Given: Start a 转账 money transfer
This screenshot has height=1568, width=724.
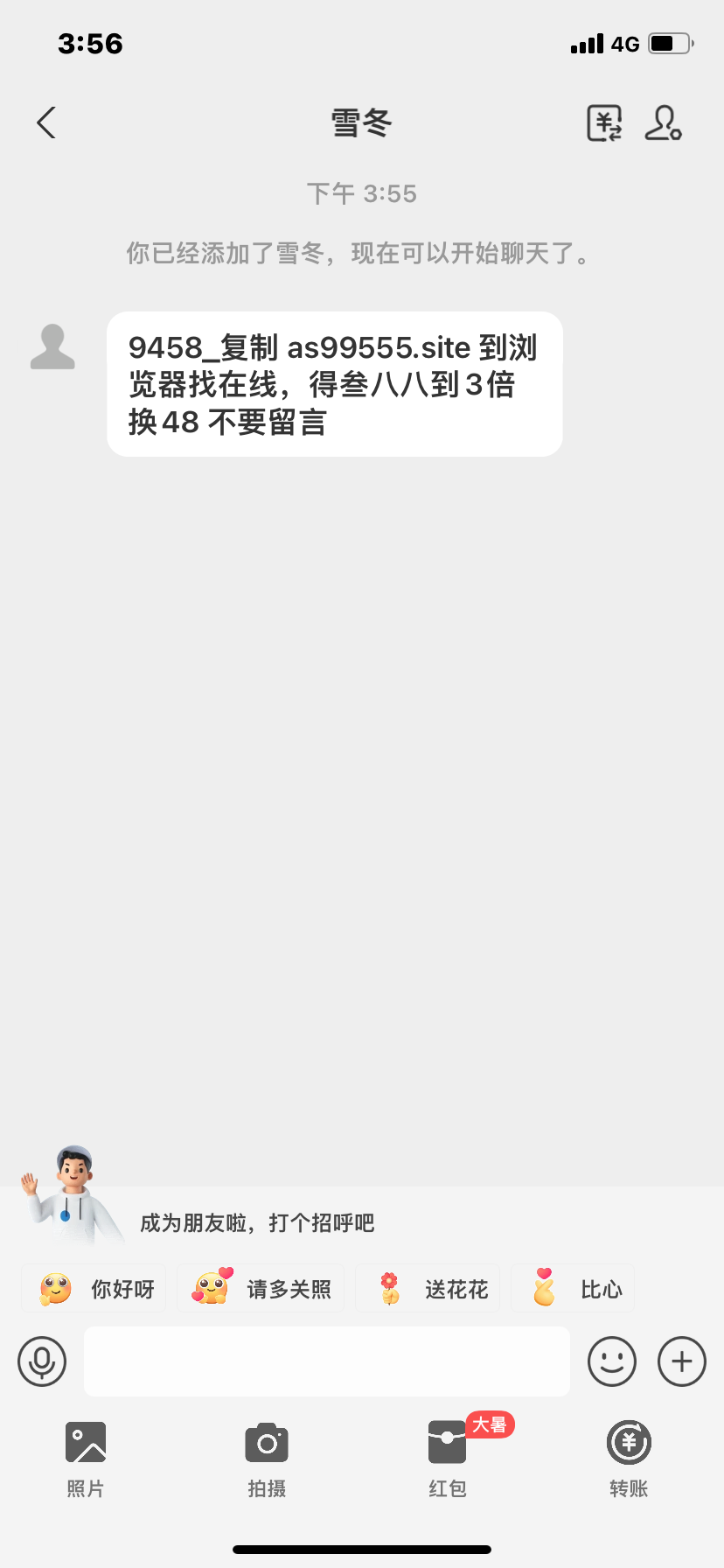Looking at the screenshot, I should [629, 1459].
